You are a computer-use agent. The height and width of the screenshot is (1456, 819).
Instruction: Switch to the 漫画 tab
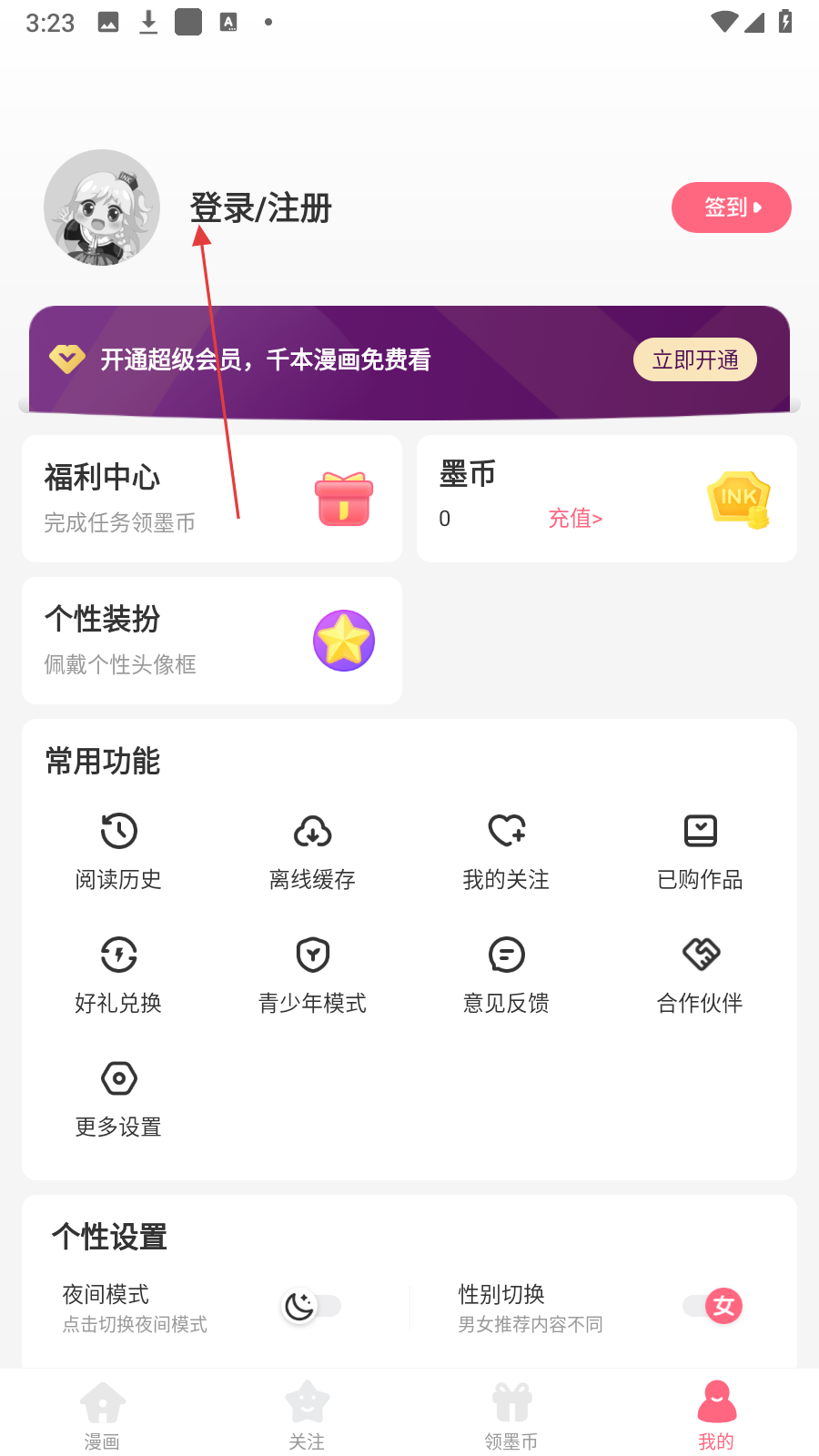(102, 1415)
